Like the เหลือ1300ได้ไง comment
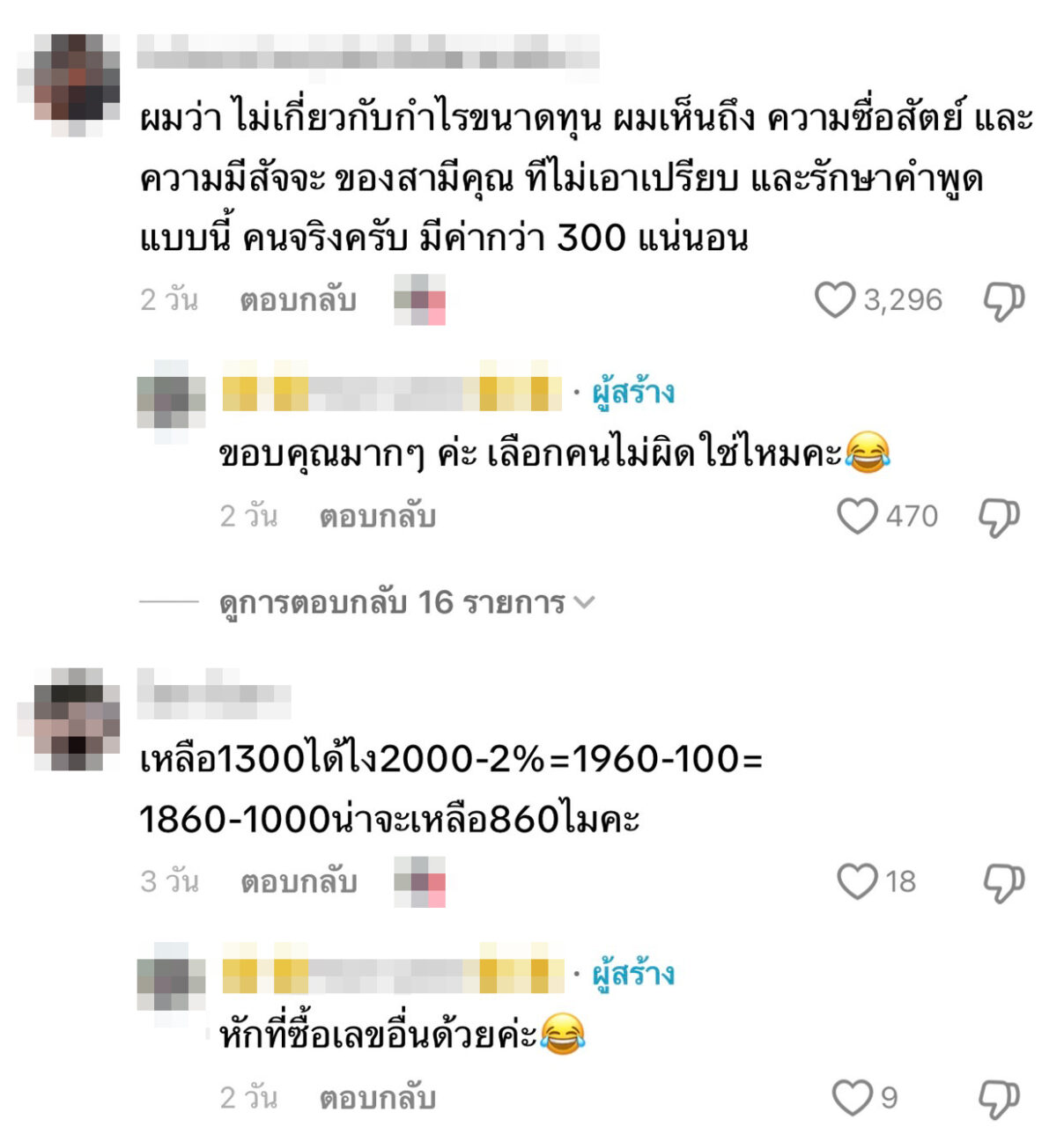Screen dimensions: 1064x1127 click(x=856, y=881)
